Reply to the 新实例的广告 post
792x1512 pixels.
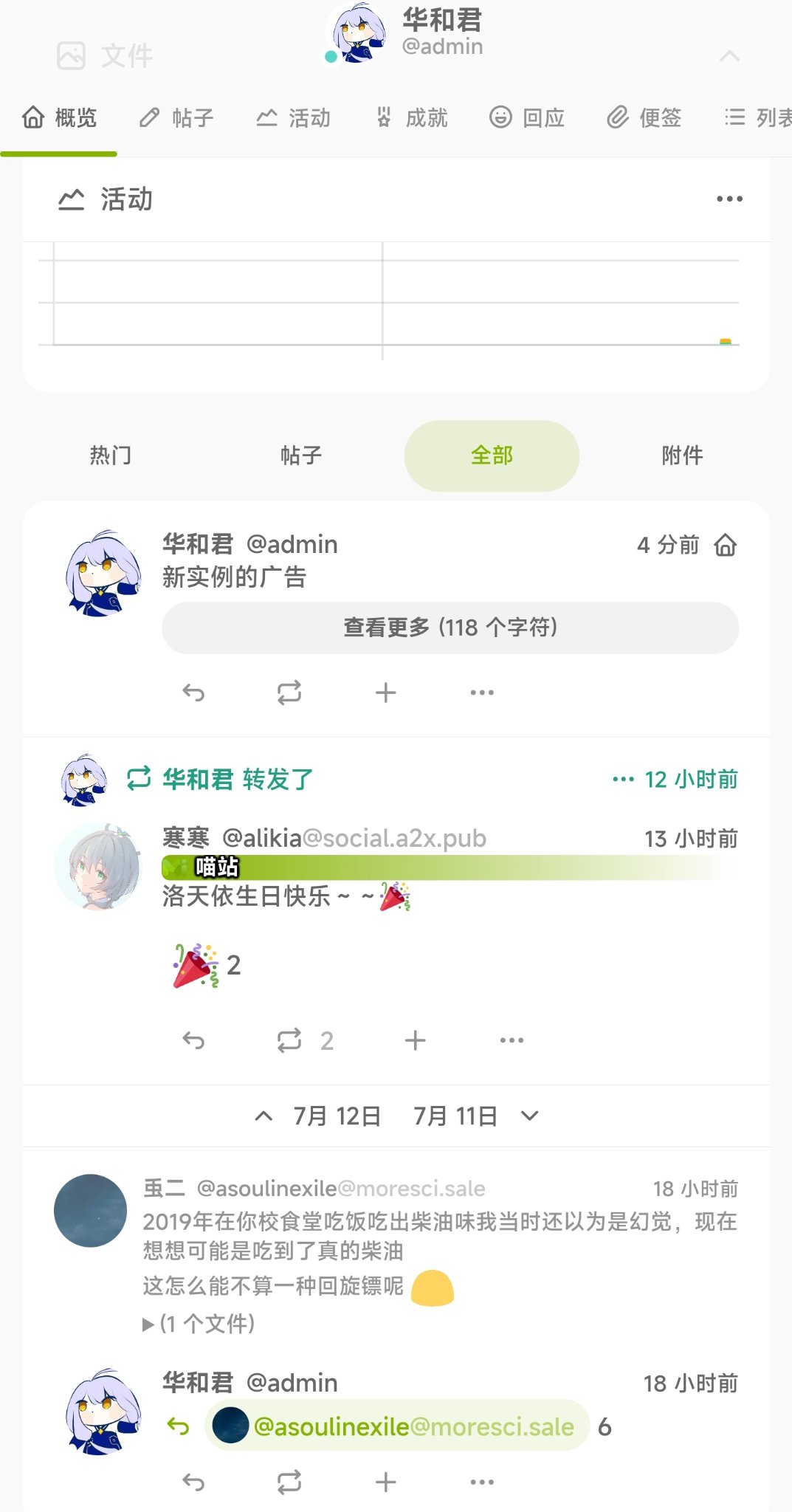pos(193,693)
